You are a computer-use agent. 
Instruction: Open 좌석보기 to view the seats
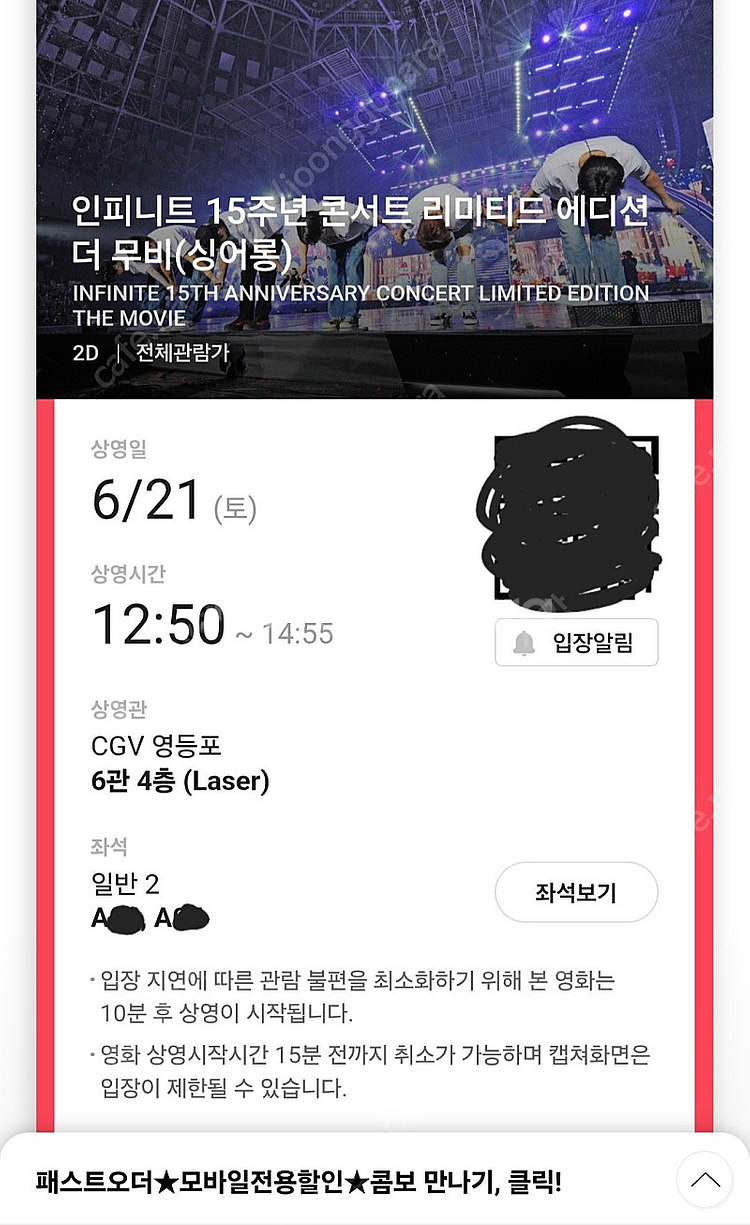(576, 892)
